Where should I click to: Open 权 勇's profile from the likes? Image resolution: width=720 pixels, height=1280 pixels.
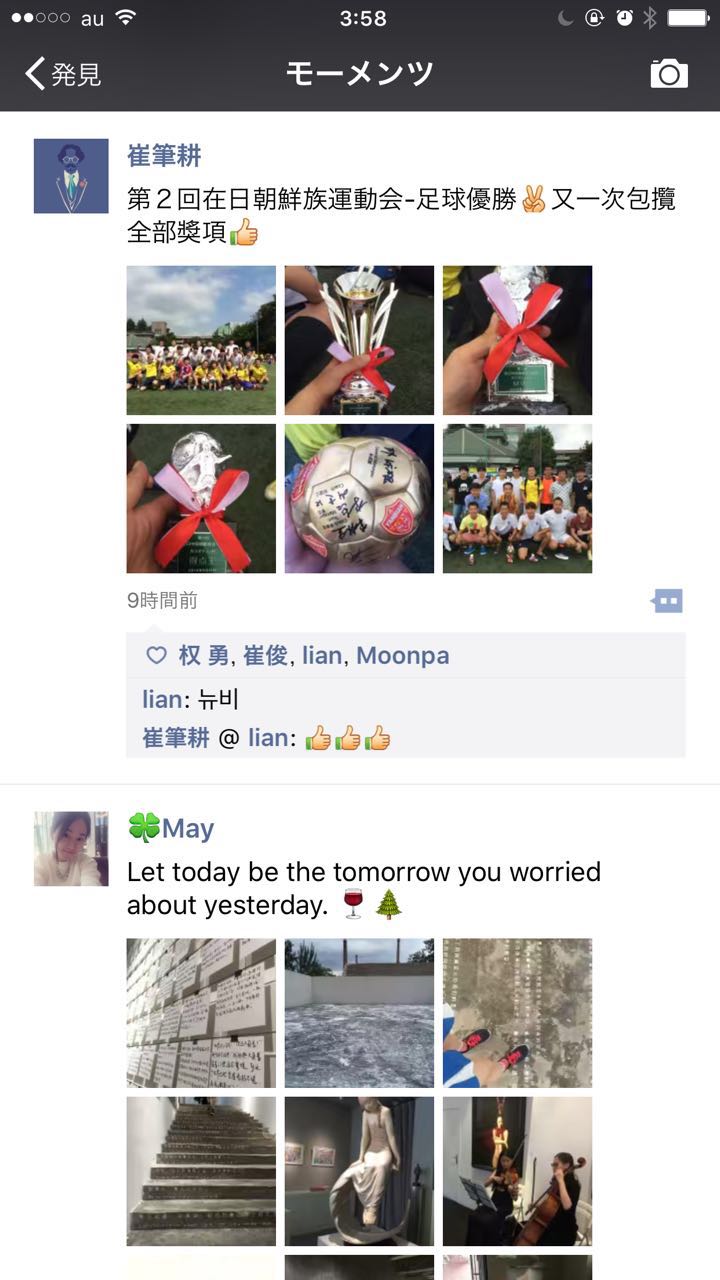coord(203,656)
